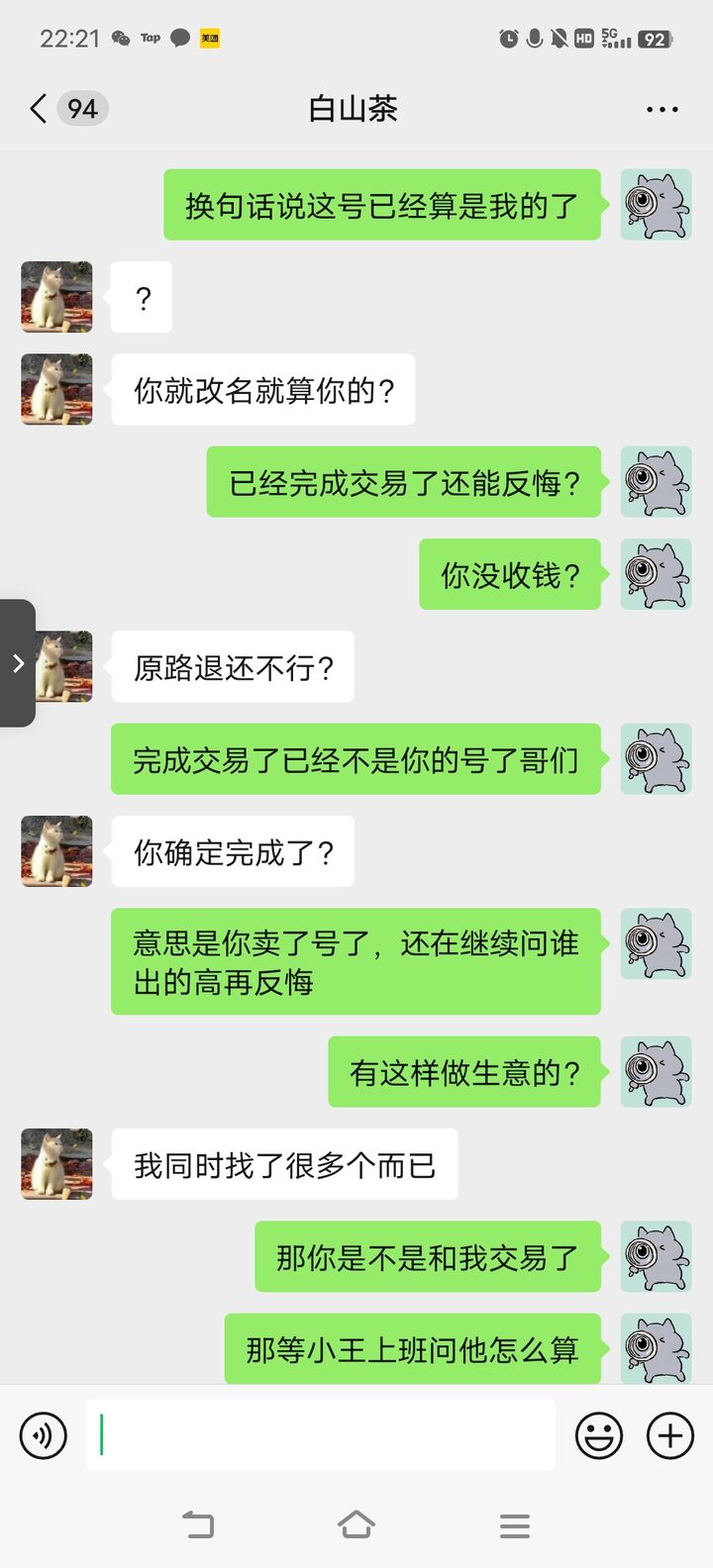Open the recent apps view

coord(515,1524)
